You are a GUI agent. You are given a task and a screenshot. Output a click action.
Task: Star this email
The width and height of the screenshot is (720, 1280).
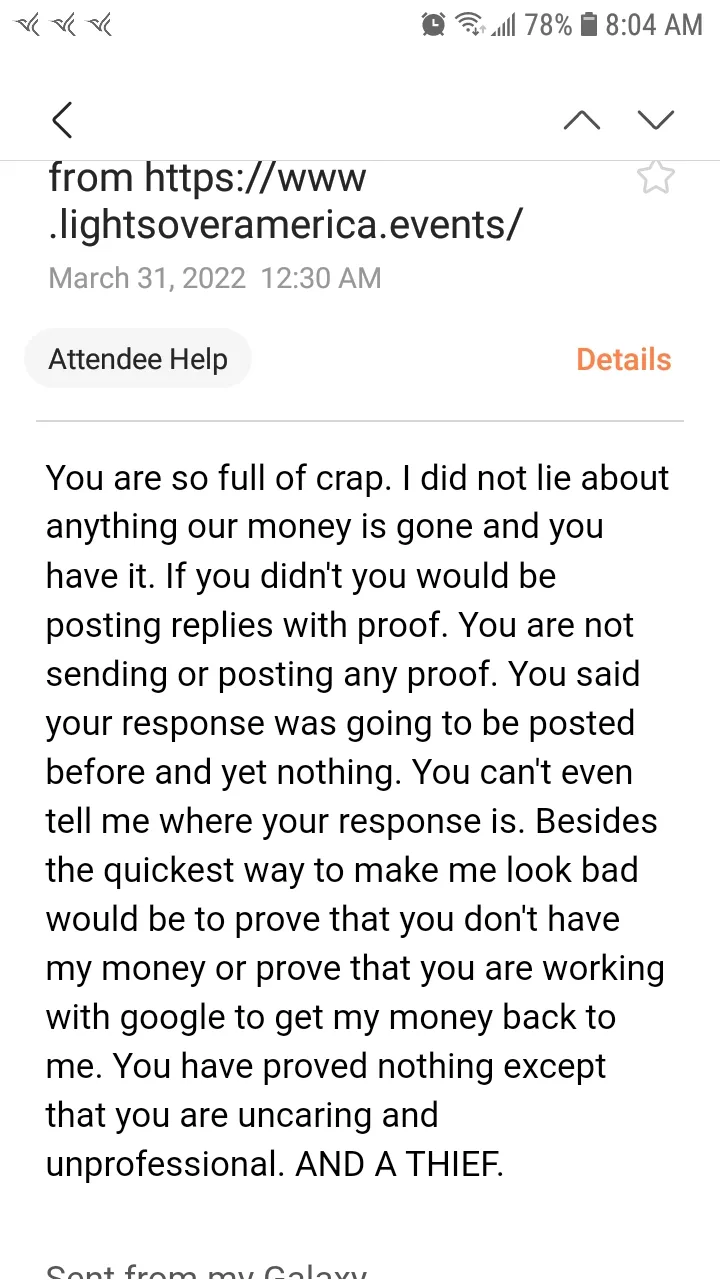pyautogui.click(x=656, y=178)
